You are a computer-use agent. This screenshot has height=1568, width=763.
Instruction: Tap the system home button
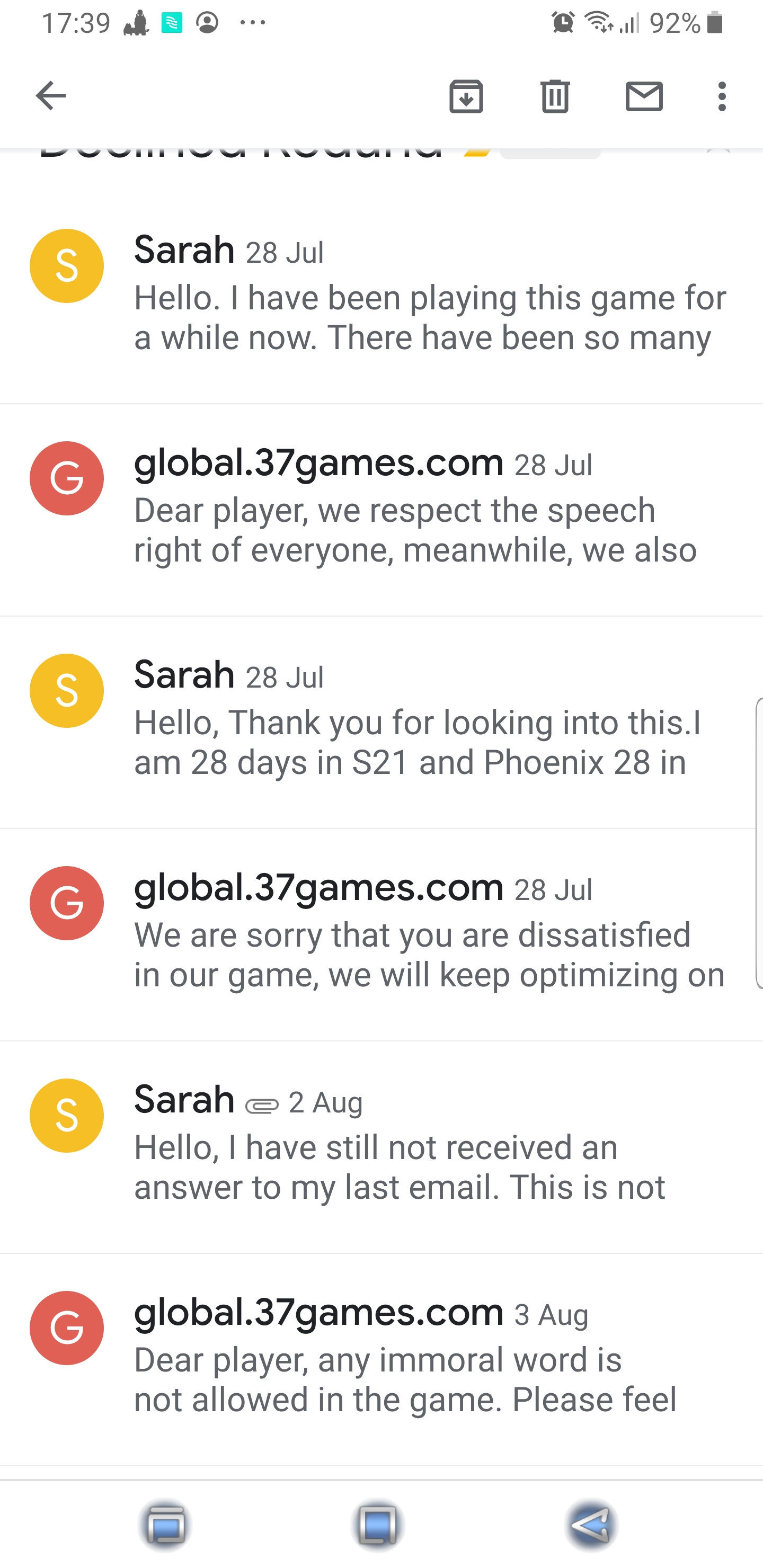tap(378, 1525)
